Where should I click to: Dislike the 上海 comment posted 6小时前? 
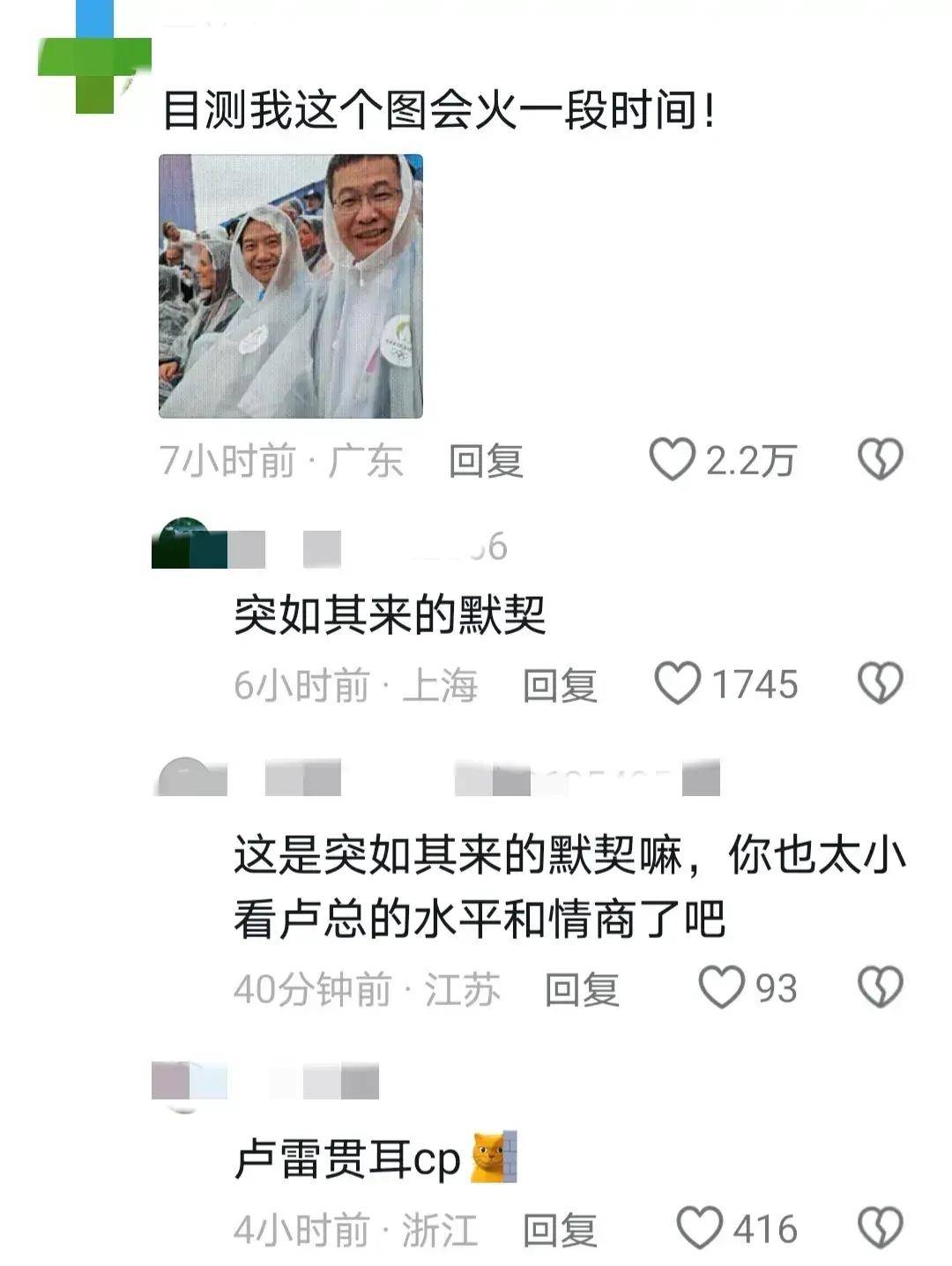(881, 683)
